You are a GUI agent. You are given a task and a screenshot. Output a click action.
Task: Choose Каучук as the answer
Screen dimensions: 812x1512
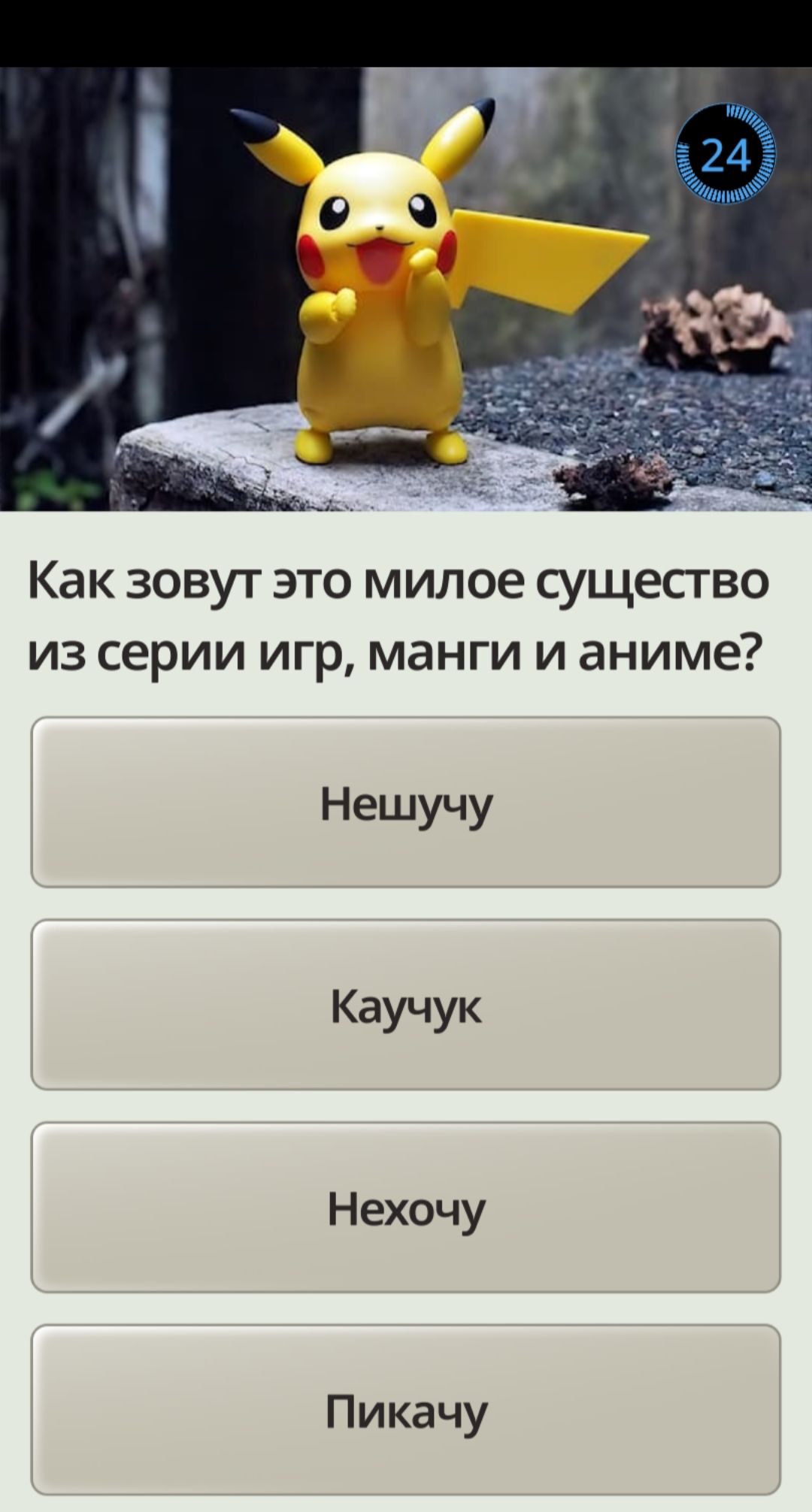point(406,1004)
